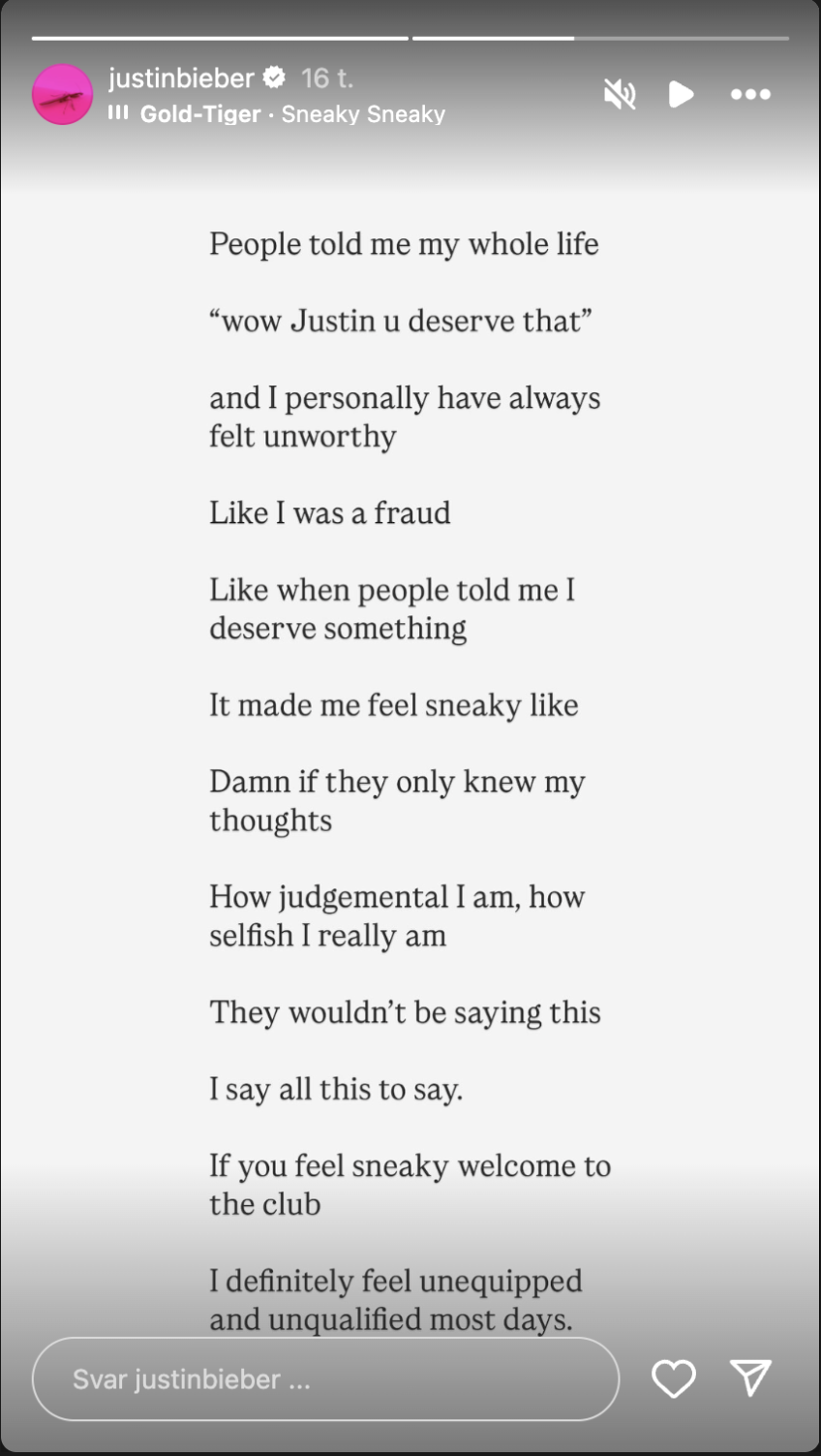Open the Gold-Tiger Sneaky Sneaky music tag

(291, 114)
